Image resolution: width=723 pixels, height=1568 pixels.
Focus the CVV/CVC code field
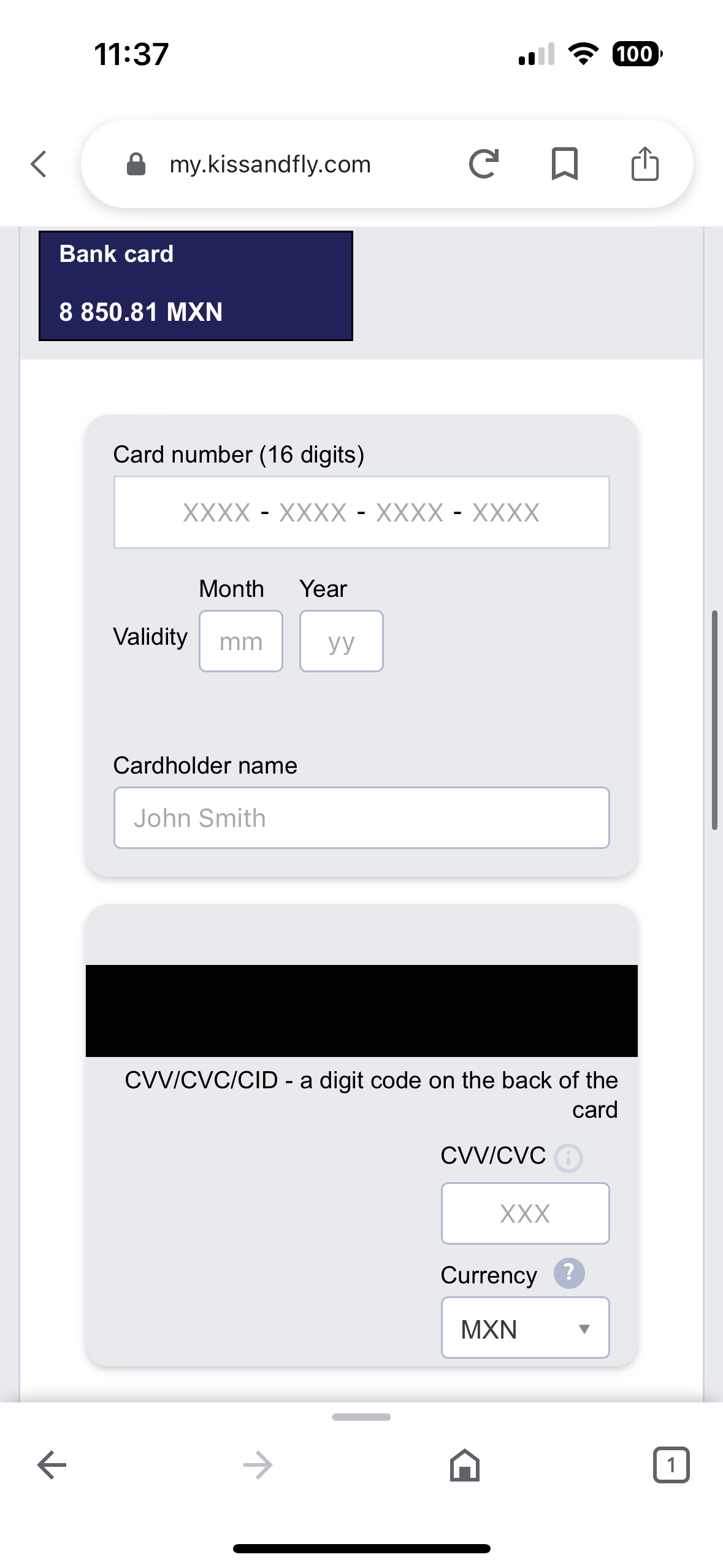(525, 1213)
